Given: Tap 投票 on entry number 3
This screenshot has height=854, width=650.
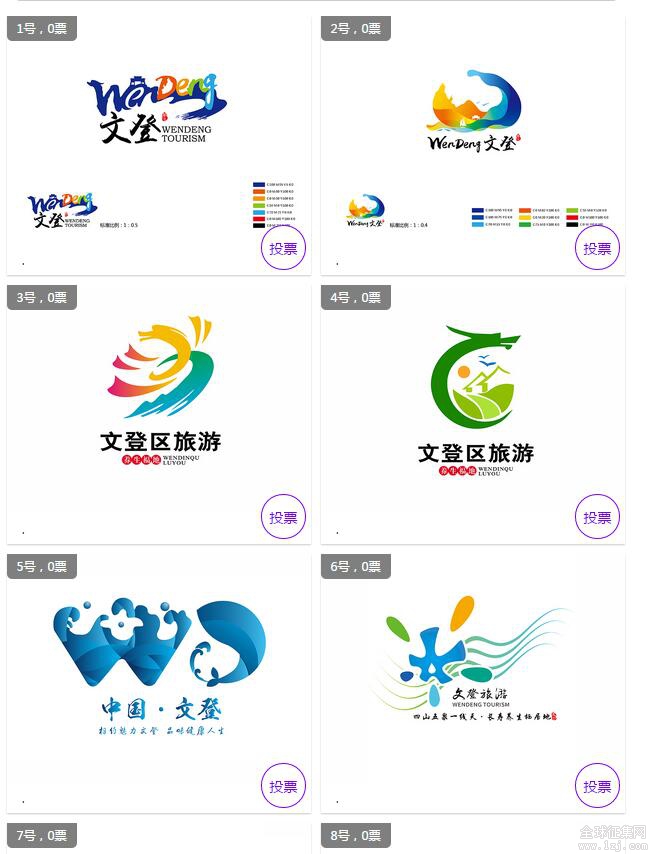Looking at the screenshot, I should (x=284, y=517).
